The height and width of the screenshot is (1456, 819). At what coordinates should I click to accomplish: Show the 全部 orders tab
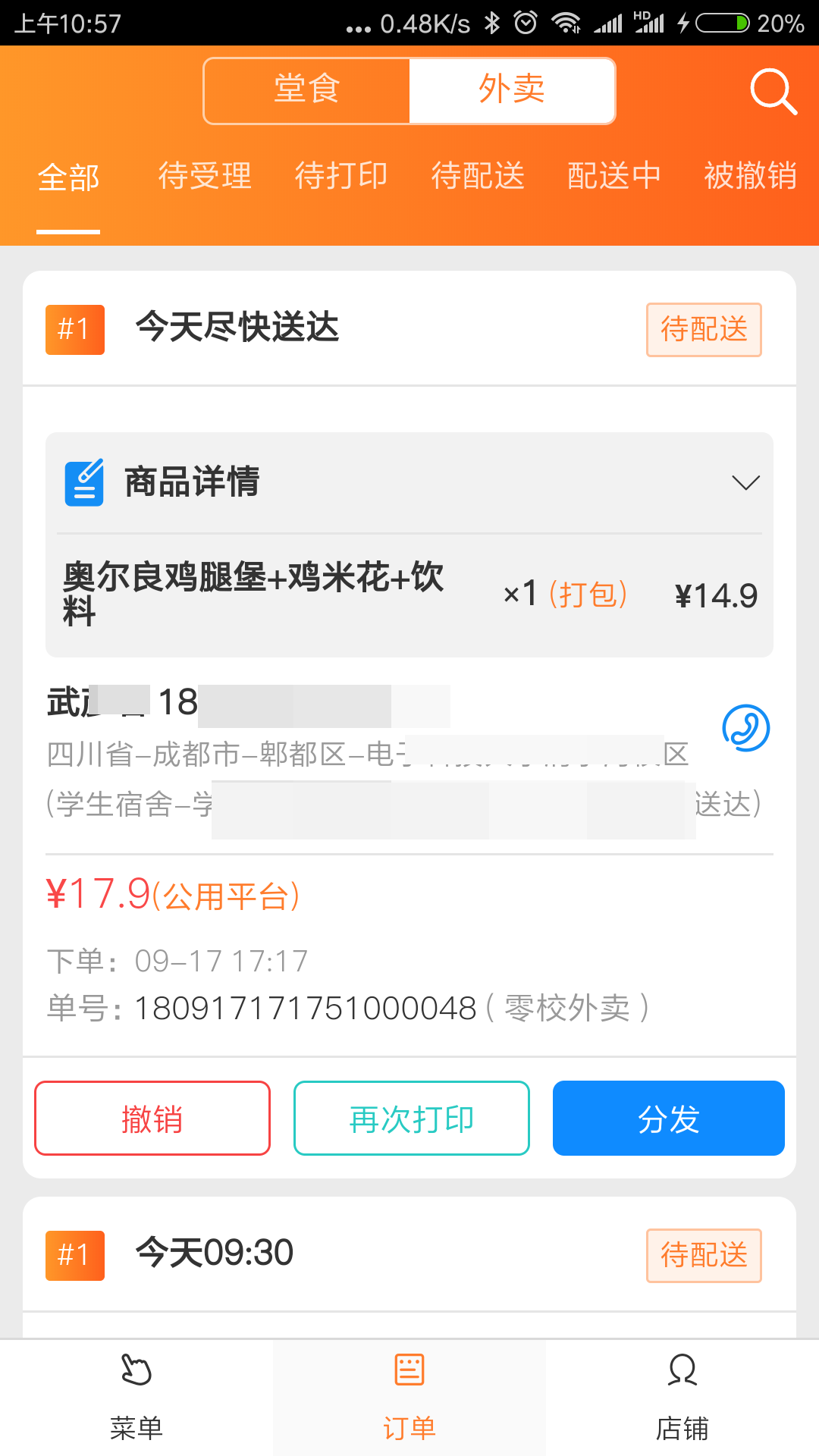[x=68, y=177]
